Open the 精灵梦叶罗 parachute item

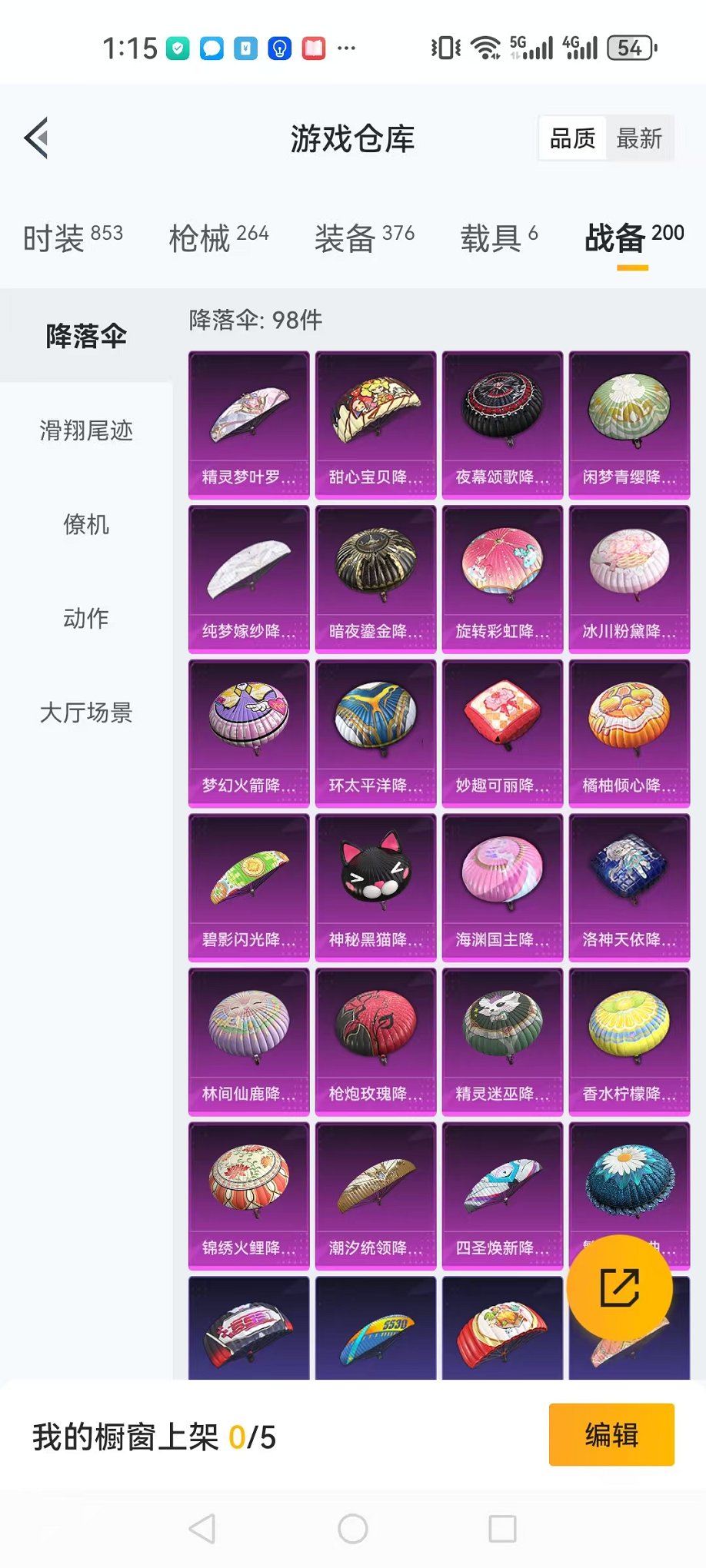(248, 425)
